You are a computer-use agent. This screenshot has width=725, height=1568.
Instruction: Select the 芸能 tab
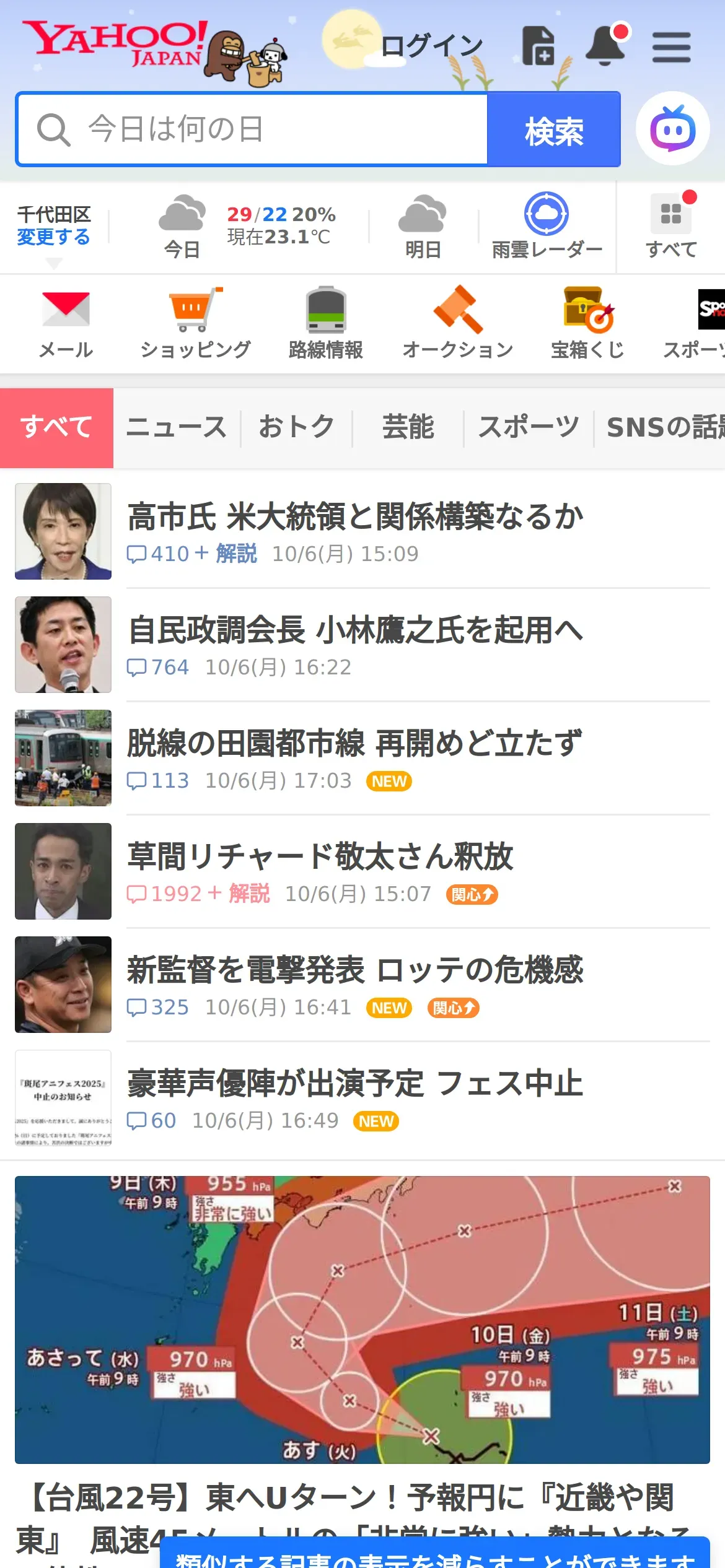408,427
